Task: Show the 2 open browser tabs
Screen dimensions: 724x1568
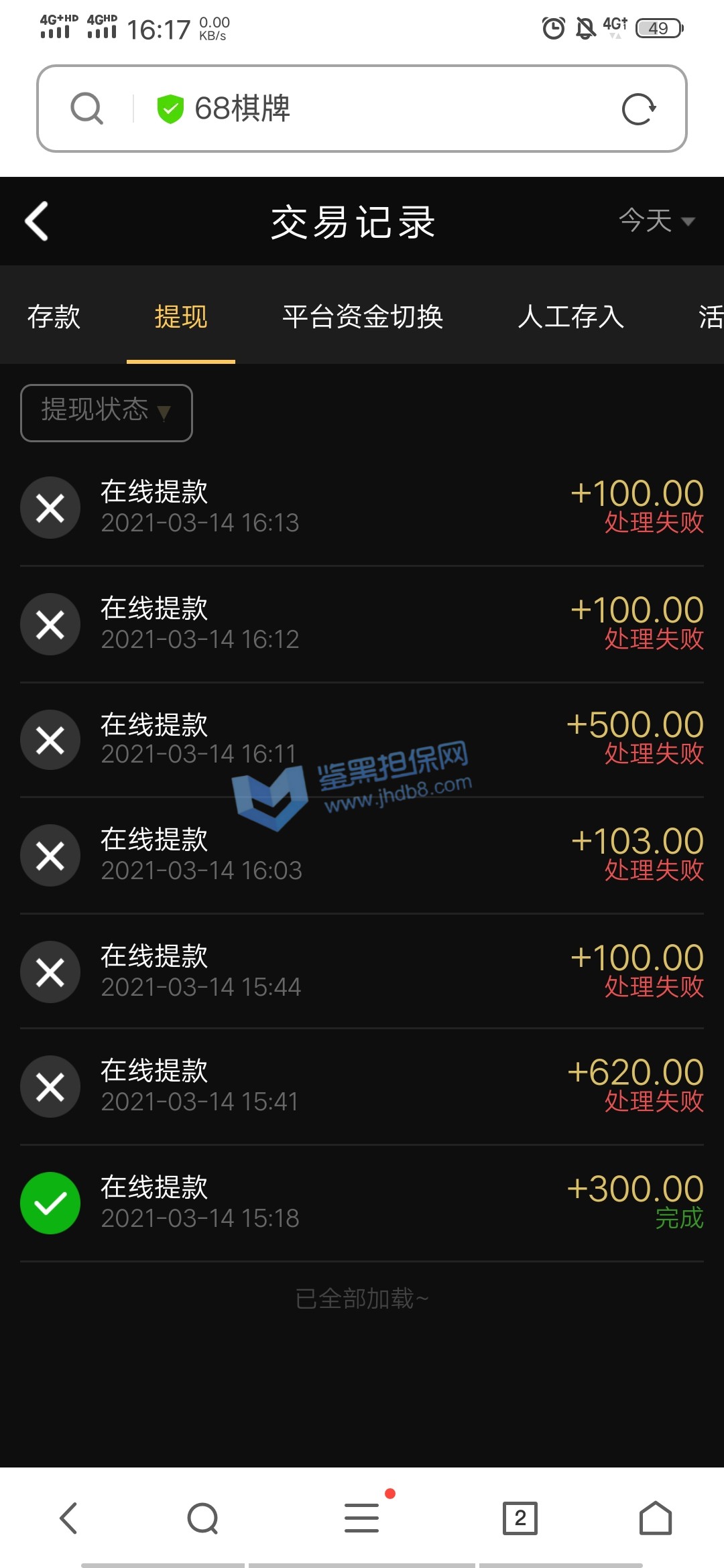Action: point(520,1518)
